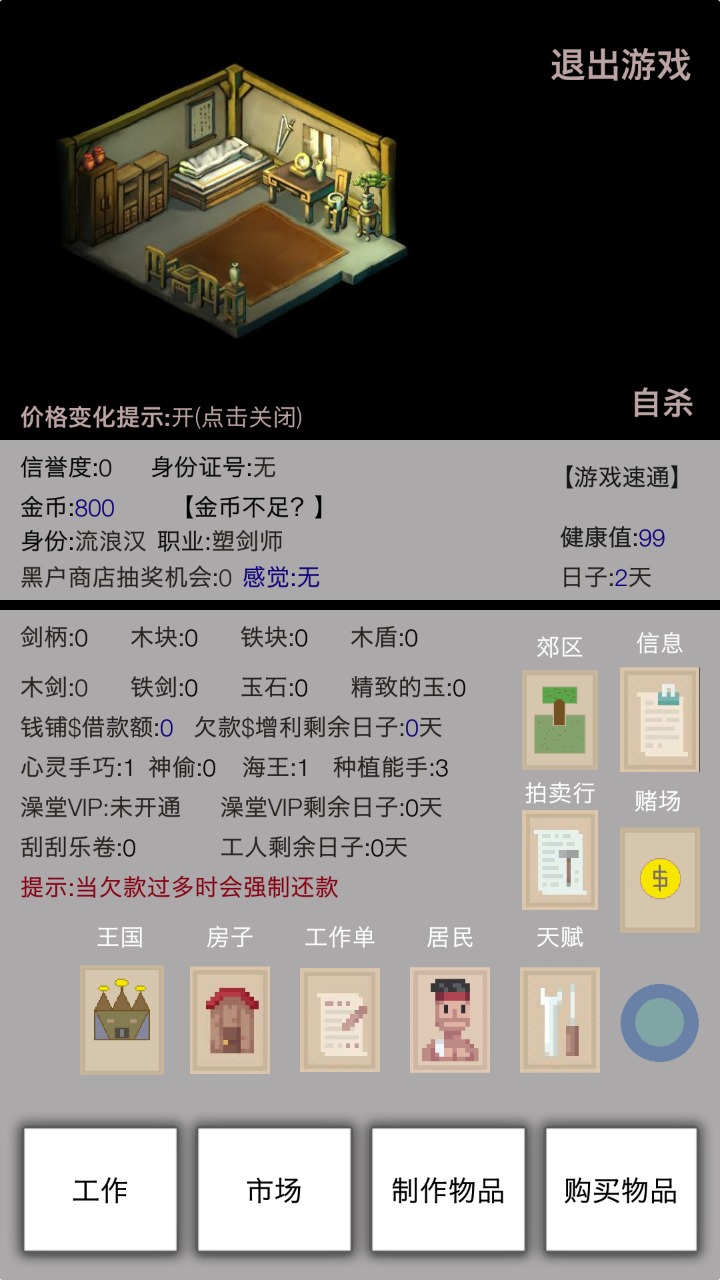
Task: Tap the 金币不足？ link
Action: coord(253,507)
